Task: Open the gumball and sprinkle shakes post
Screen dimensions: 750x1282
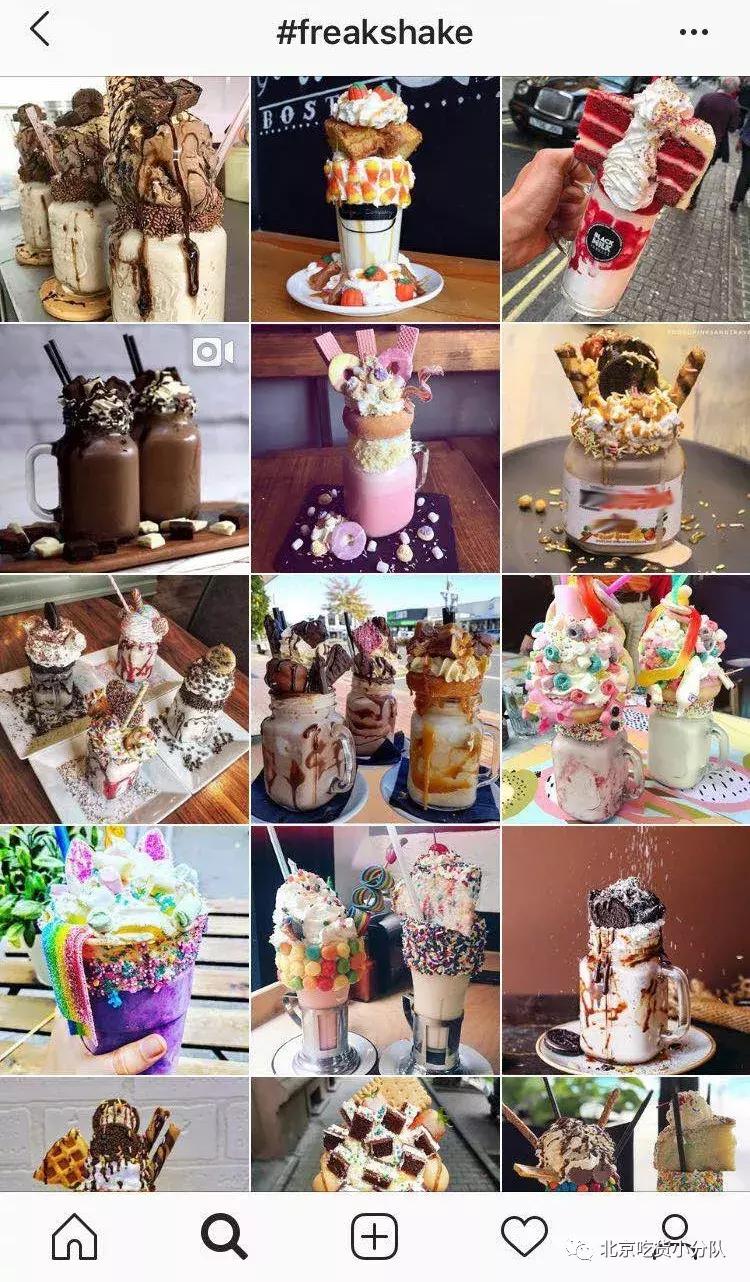Action: (x=375, y=950)
